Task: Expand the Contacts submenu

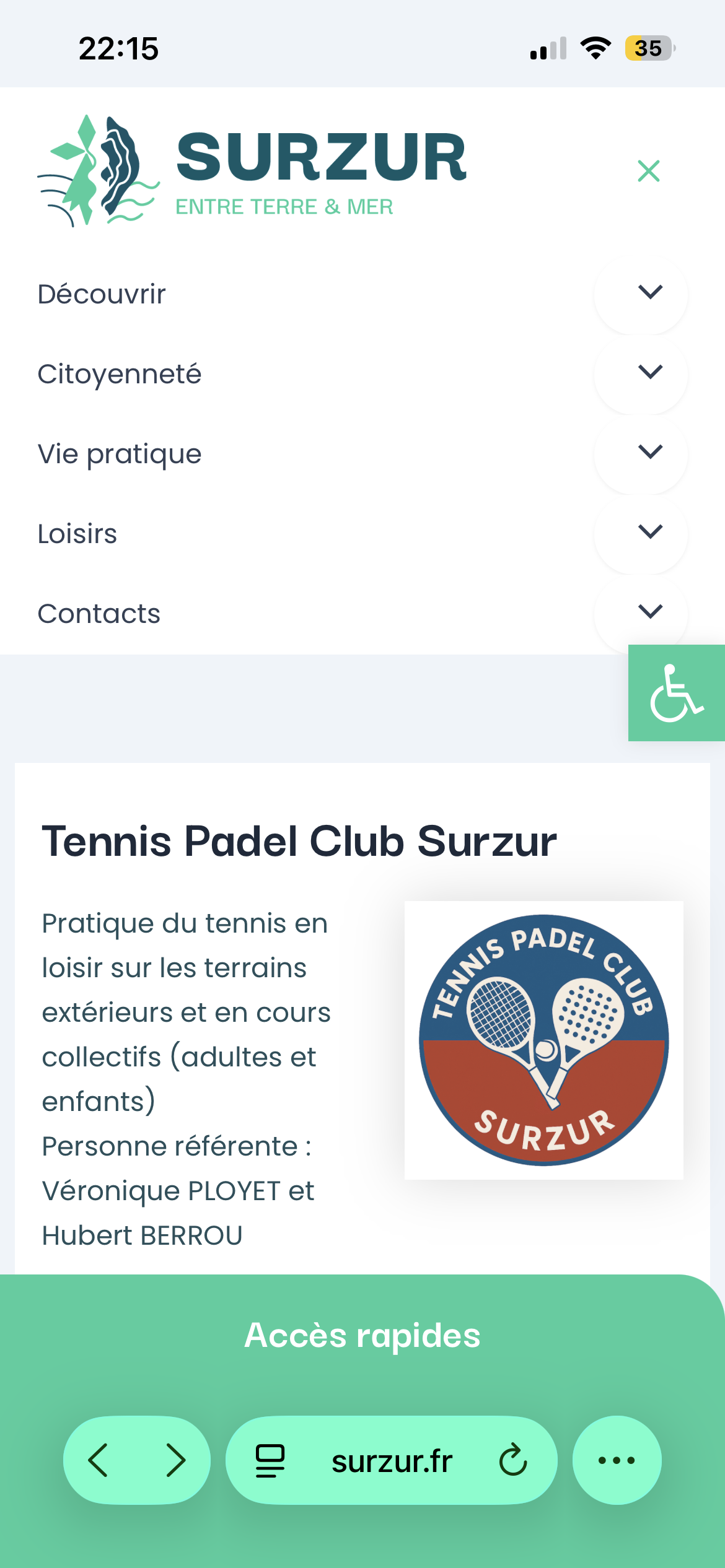Action: (650, 612)
